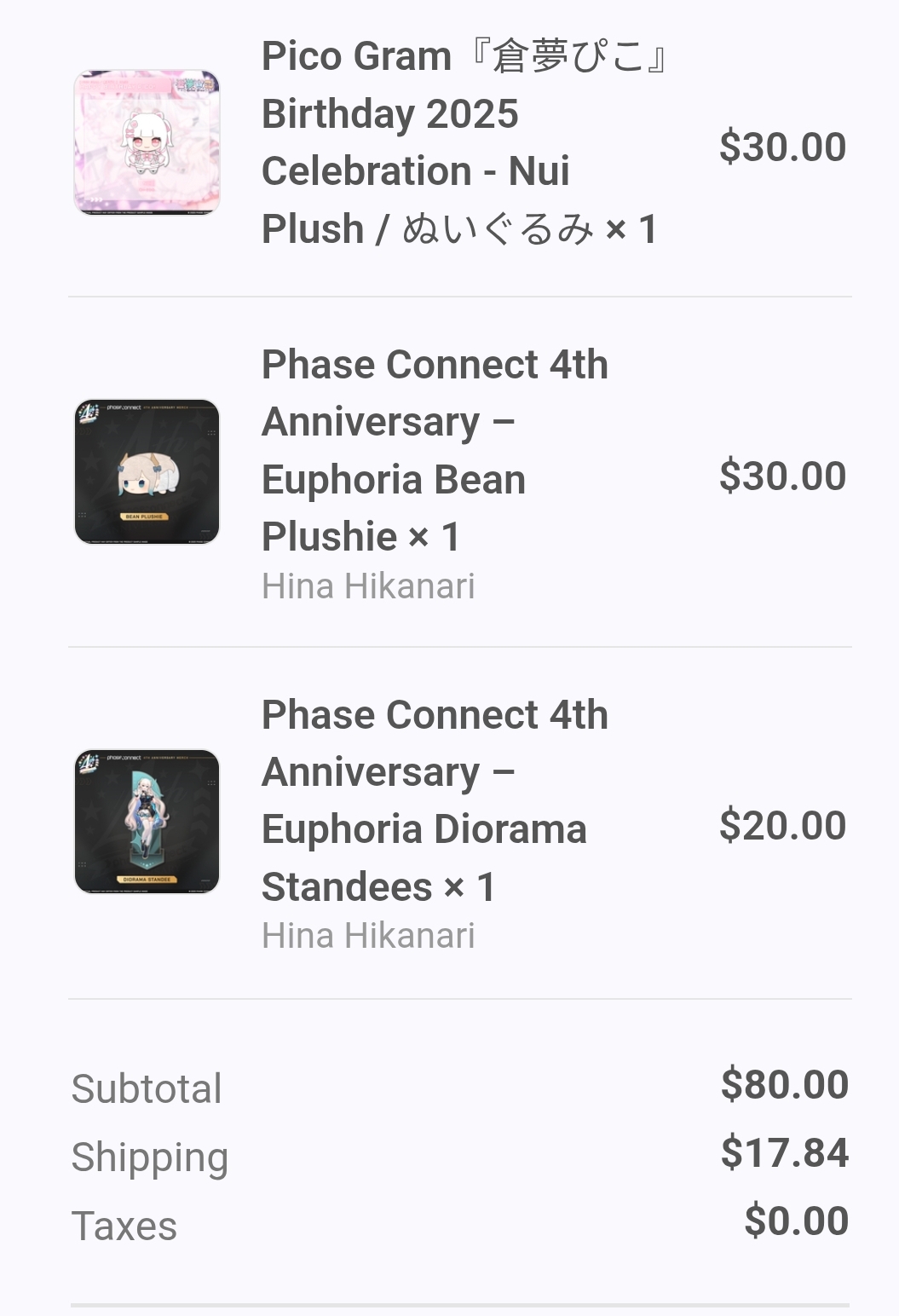Select the Euphoria Diorama Standees picture
The image size is (899, 1316).
coord(147,822)
